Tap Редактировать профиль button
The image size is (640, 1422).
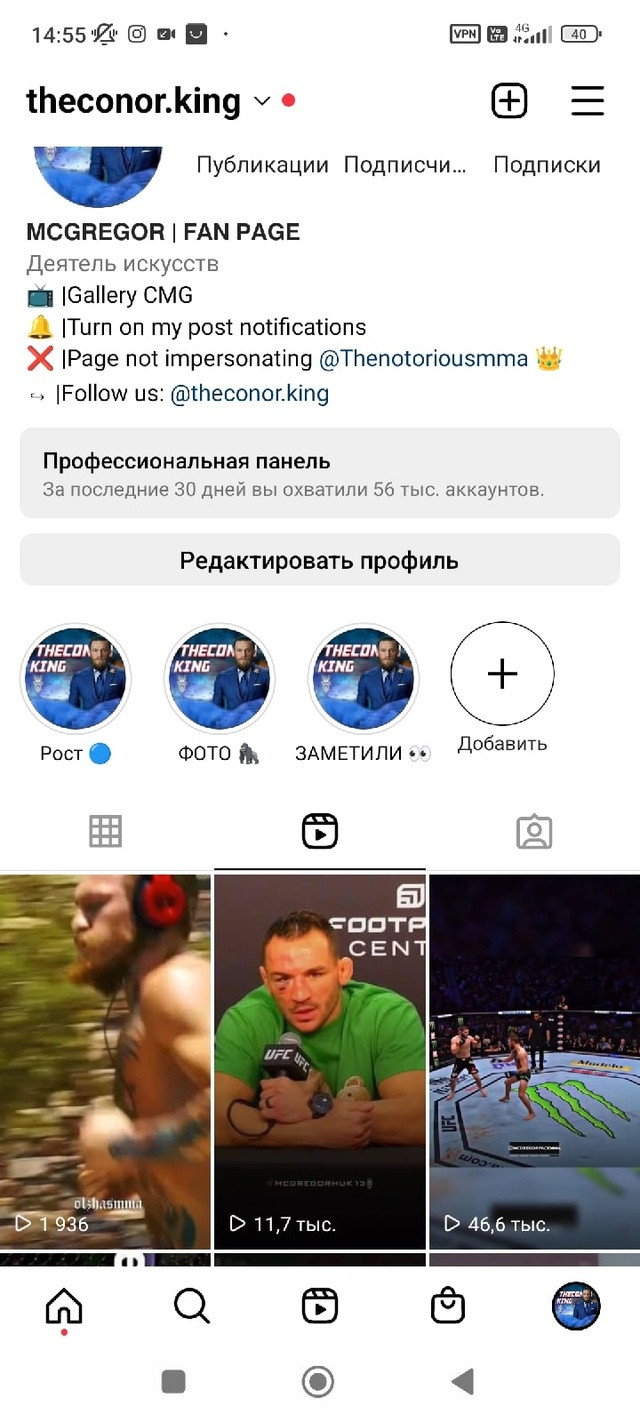coord(320,560)
